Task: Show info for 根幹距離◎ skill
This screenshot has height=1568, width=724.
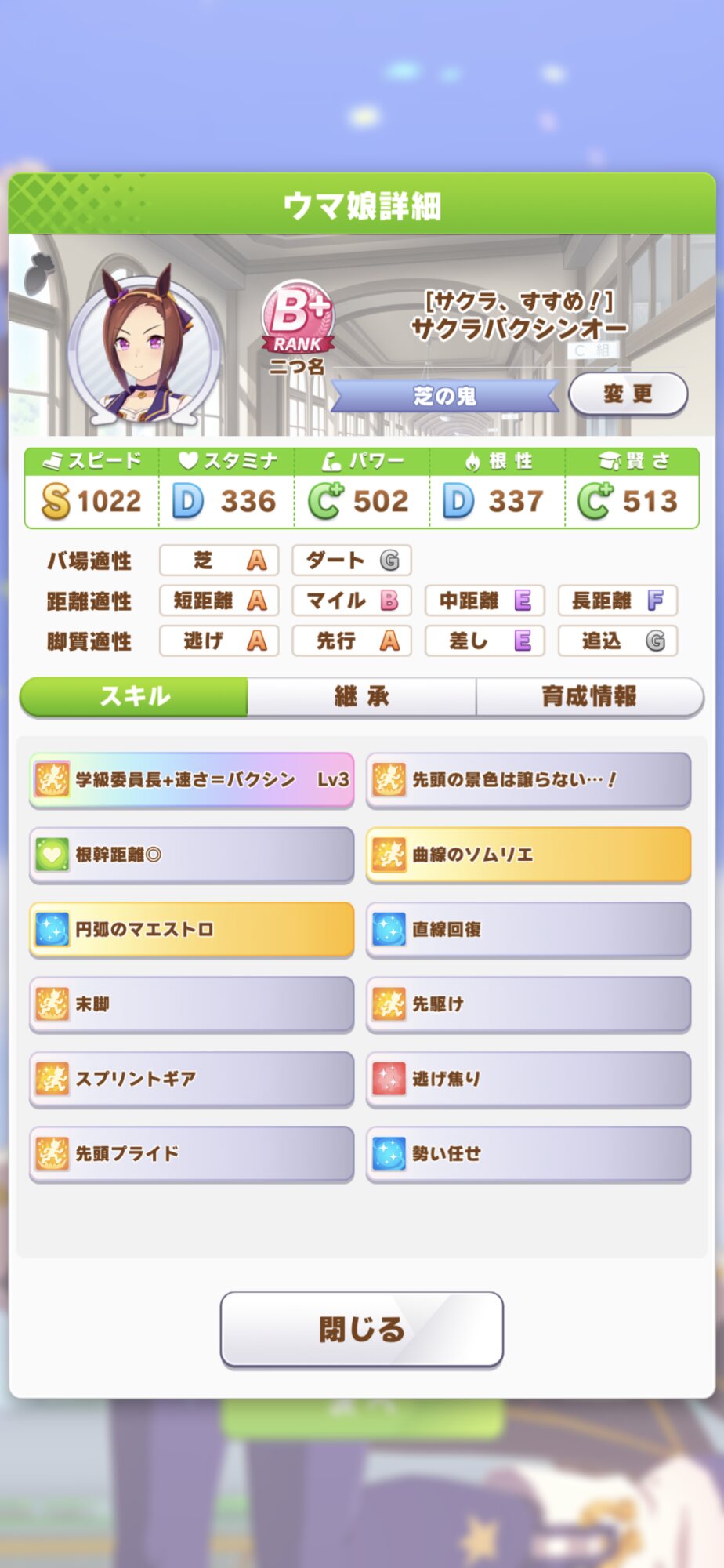Action: (x=191, y=855)
